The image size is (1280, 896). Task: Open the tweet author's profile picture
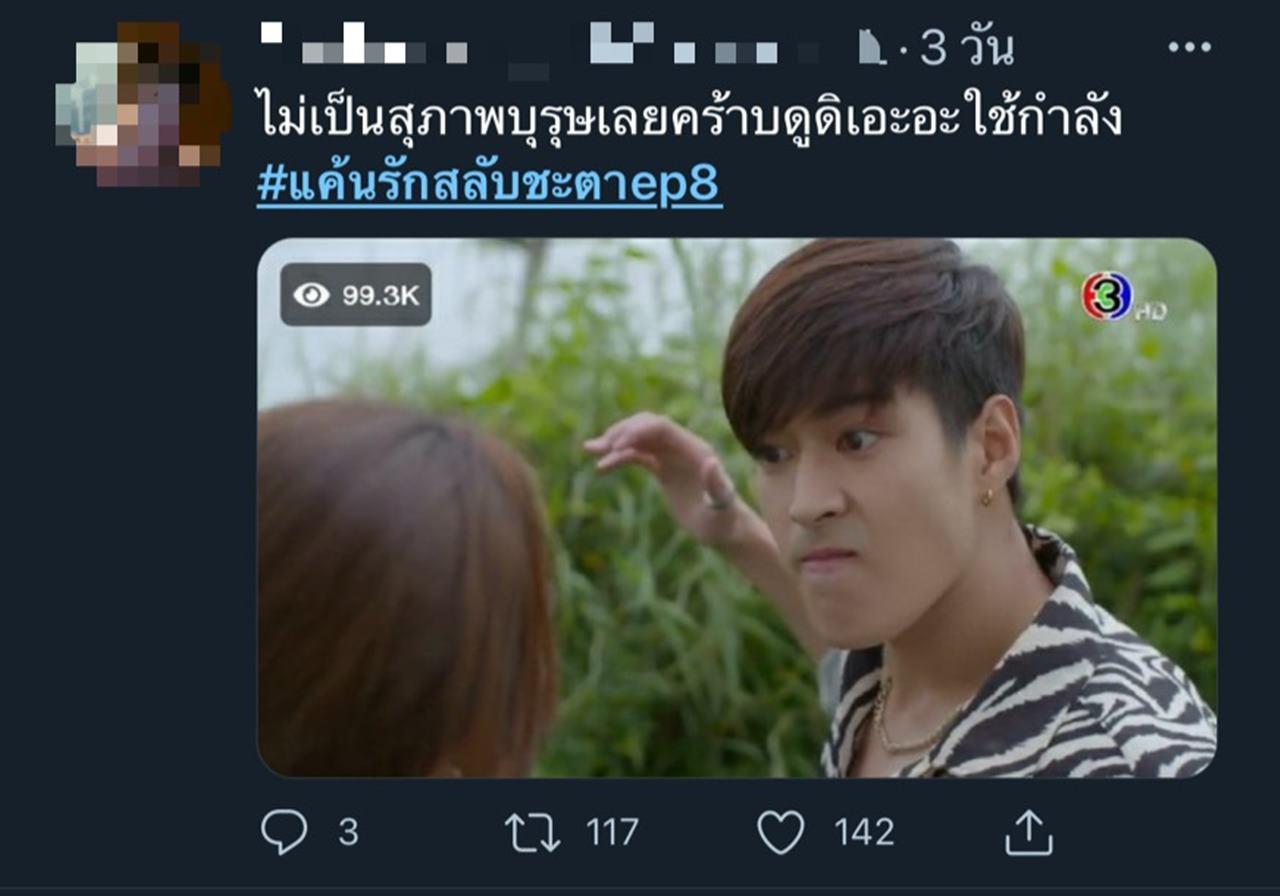(143, 104)
